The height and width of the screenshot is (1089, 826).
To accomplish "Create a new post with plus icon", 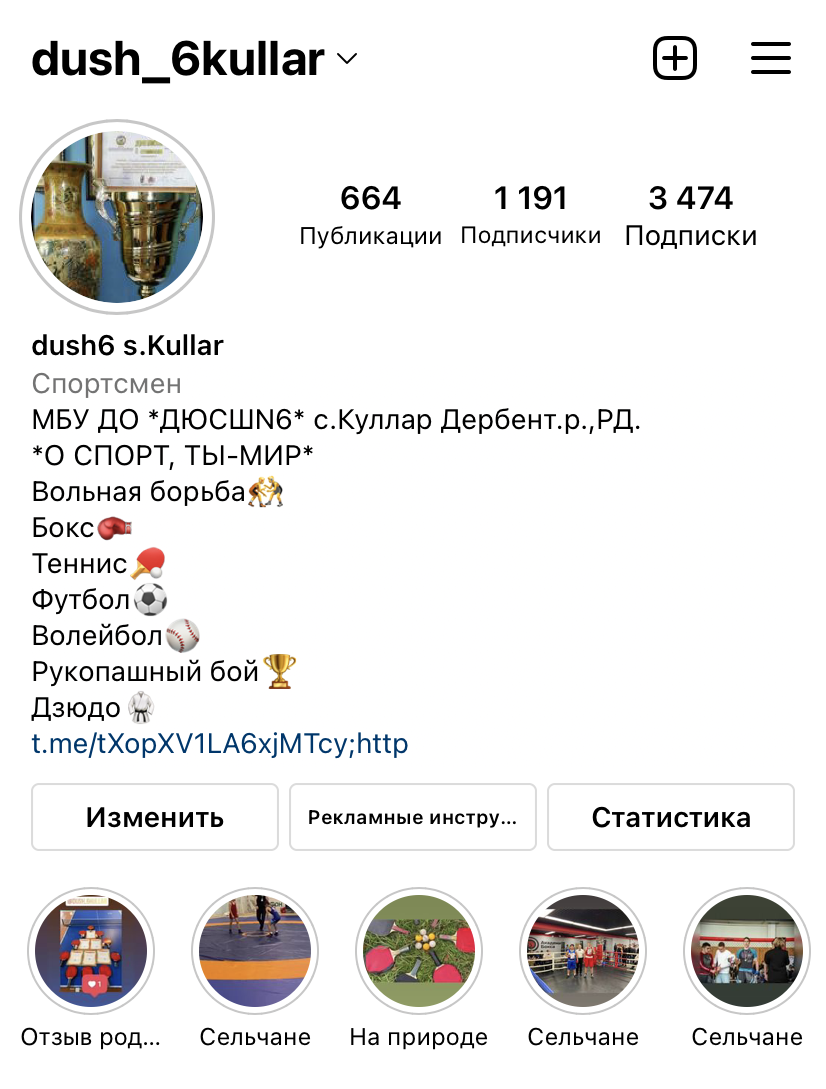I will point(675,58).
